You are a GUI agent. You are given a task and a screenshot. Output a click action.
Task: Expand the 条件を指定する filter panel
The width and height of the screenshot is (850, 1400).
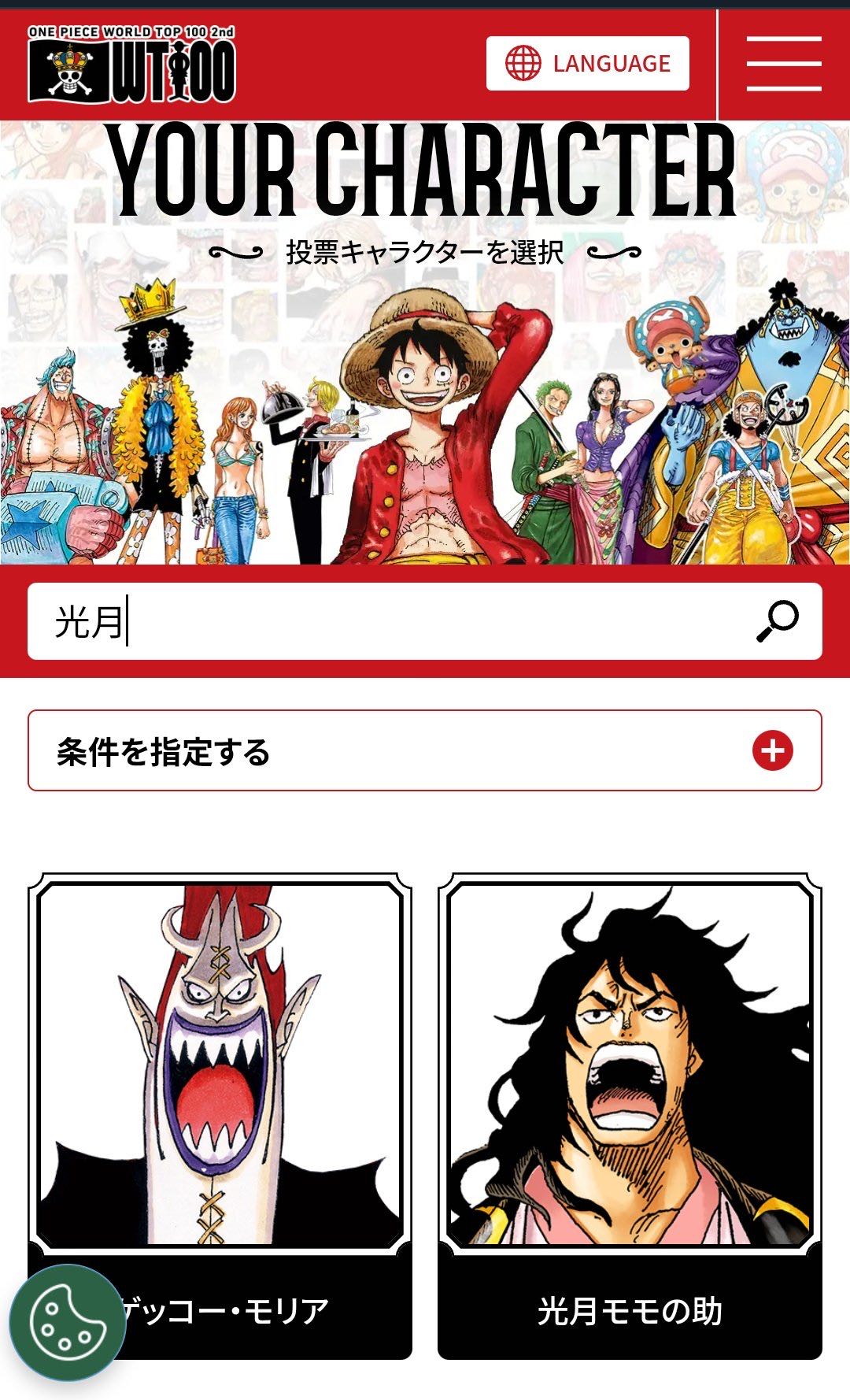pyautogui.click(x=425, y=750)
